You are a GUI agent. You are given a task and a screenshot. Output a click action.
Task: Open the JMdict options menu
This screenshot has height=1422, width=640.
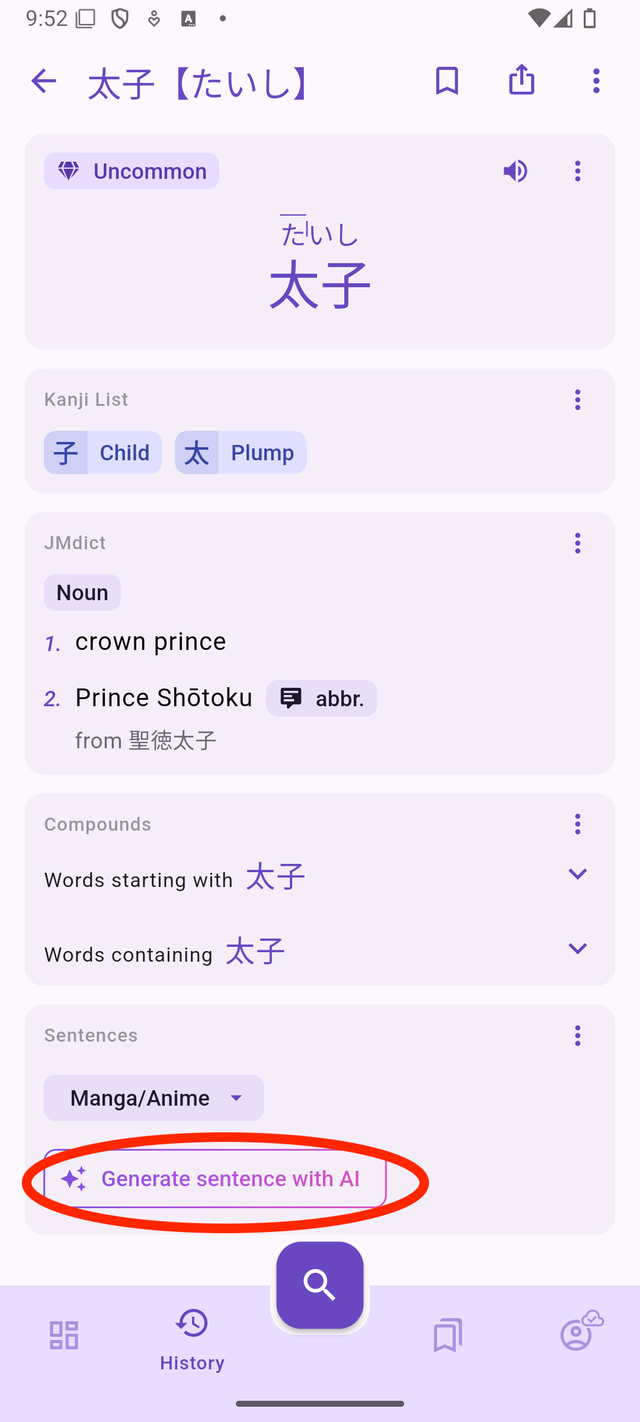577,543
